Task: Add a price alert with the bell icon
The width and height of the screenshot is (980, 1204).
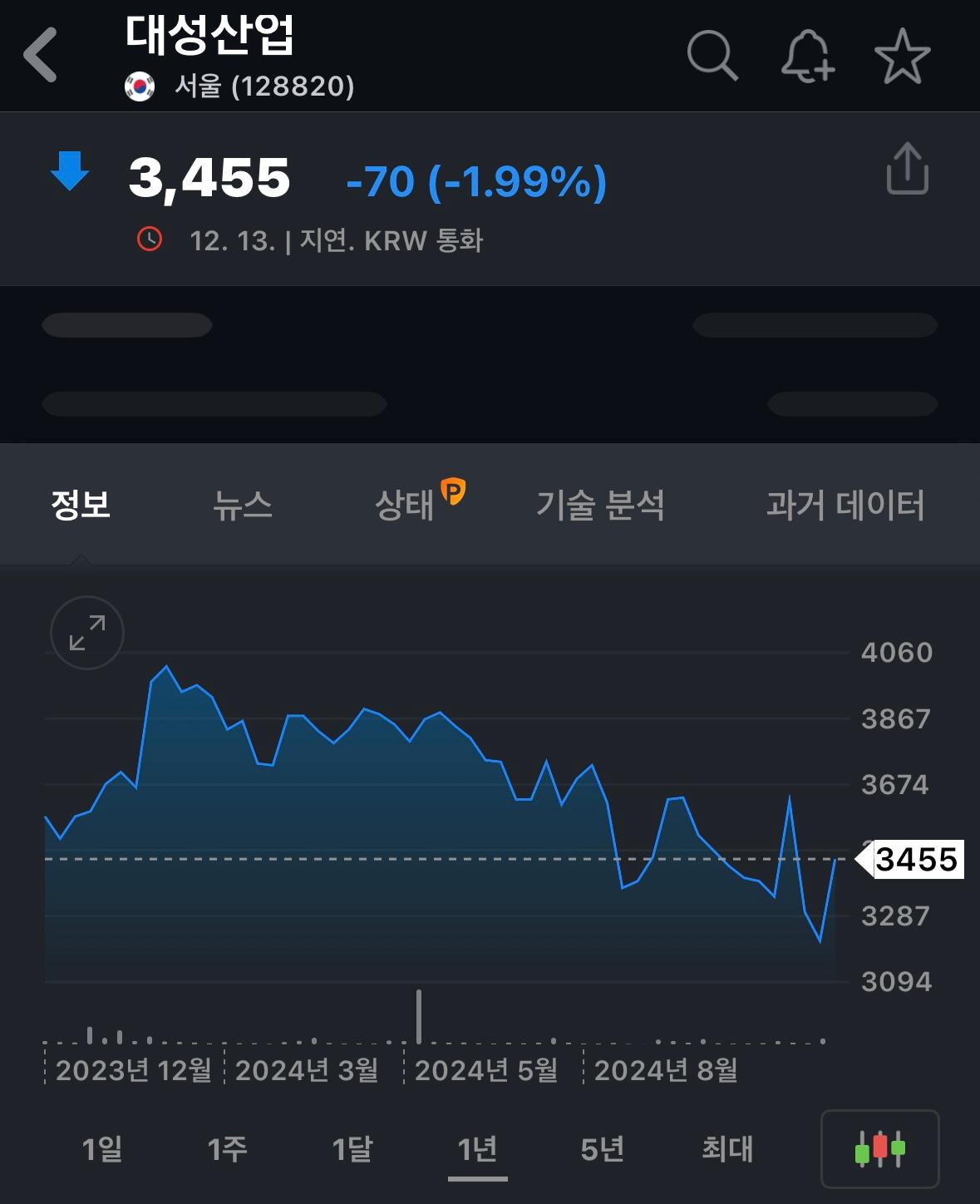Action: click(x=807, y=56)
